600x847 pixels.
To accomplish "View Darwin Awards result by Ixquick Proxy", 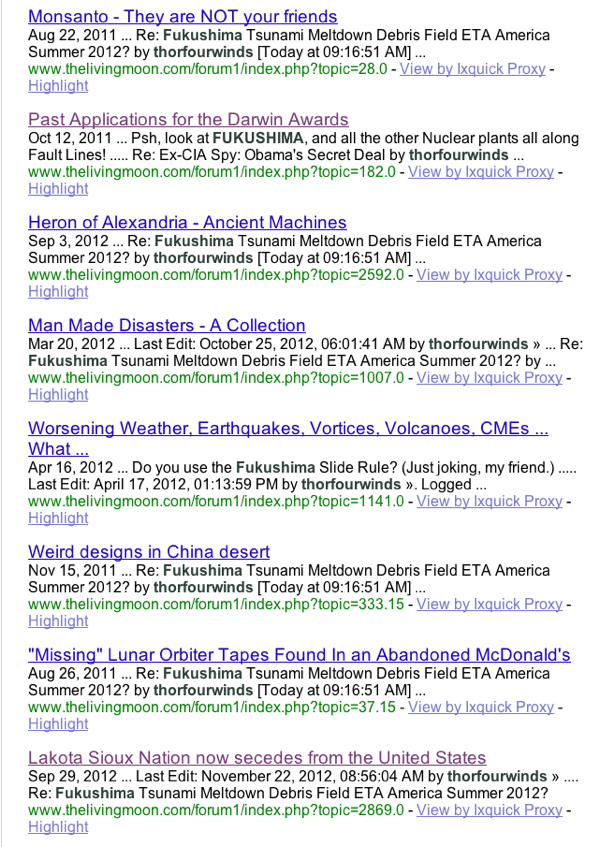I will (x=481, y=172).
